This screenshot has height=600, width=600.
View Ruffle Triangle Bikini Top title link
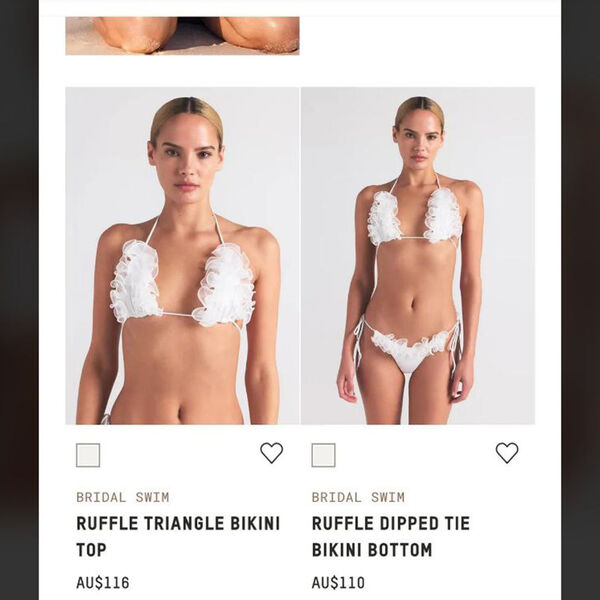coord(178,536)
